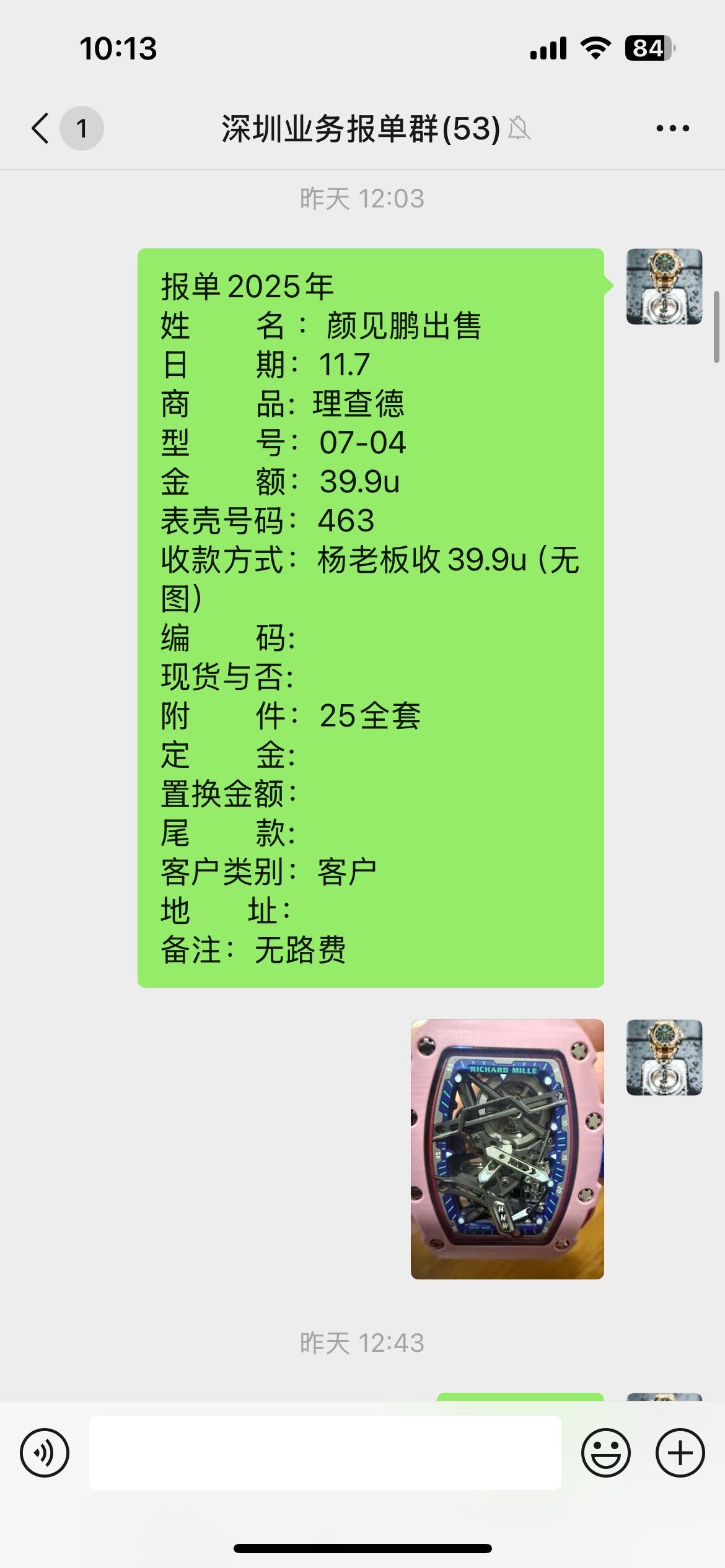Open the plus attachments menu
The width and height of the screenshot is (725, 1568).
click(680, 1452)
